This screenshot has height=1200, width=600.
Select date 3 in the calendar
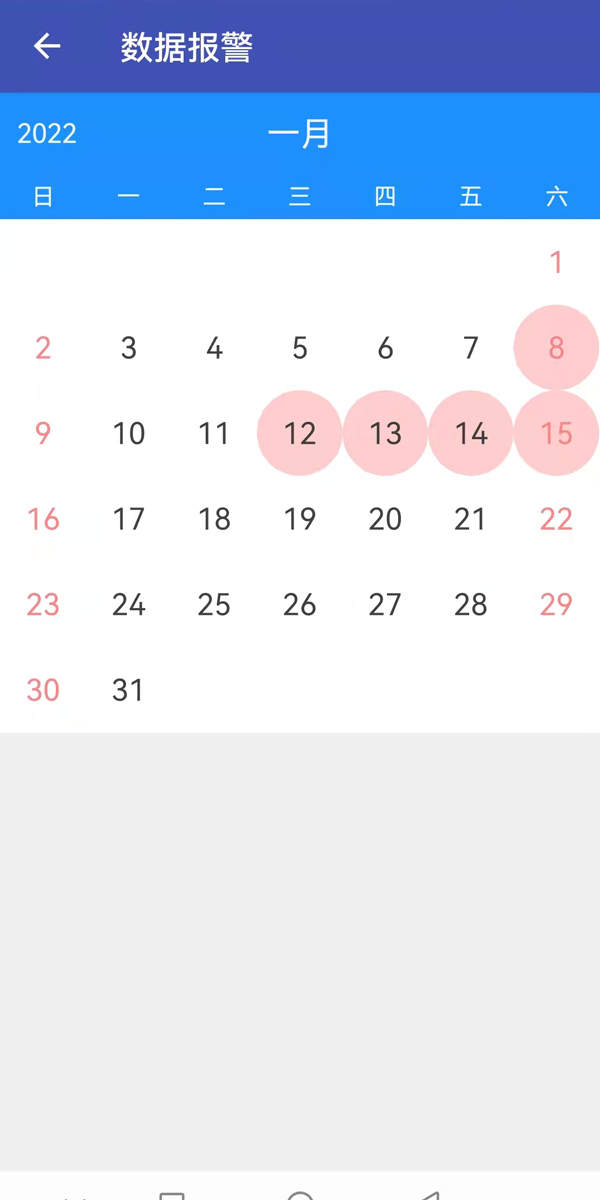pyautogui.click(x=129, y=348)
